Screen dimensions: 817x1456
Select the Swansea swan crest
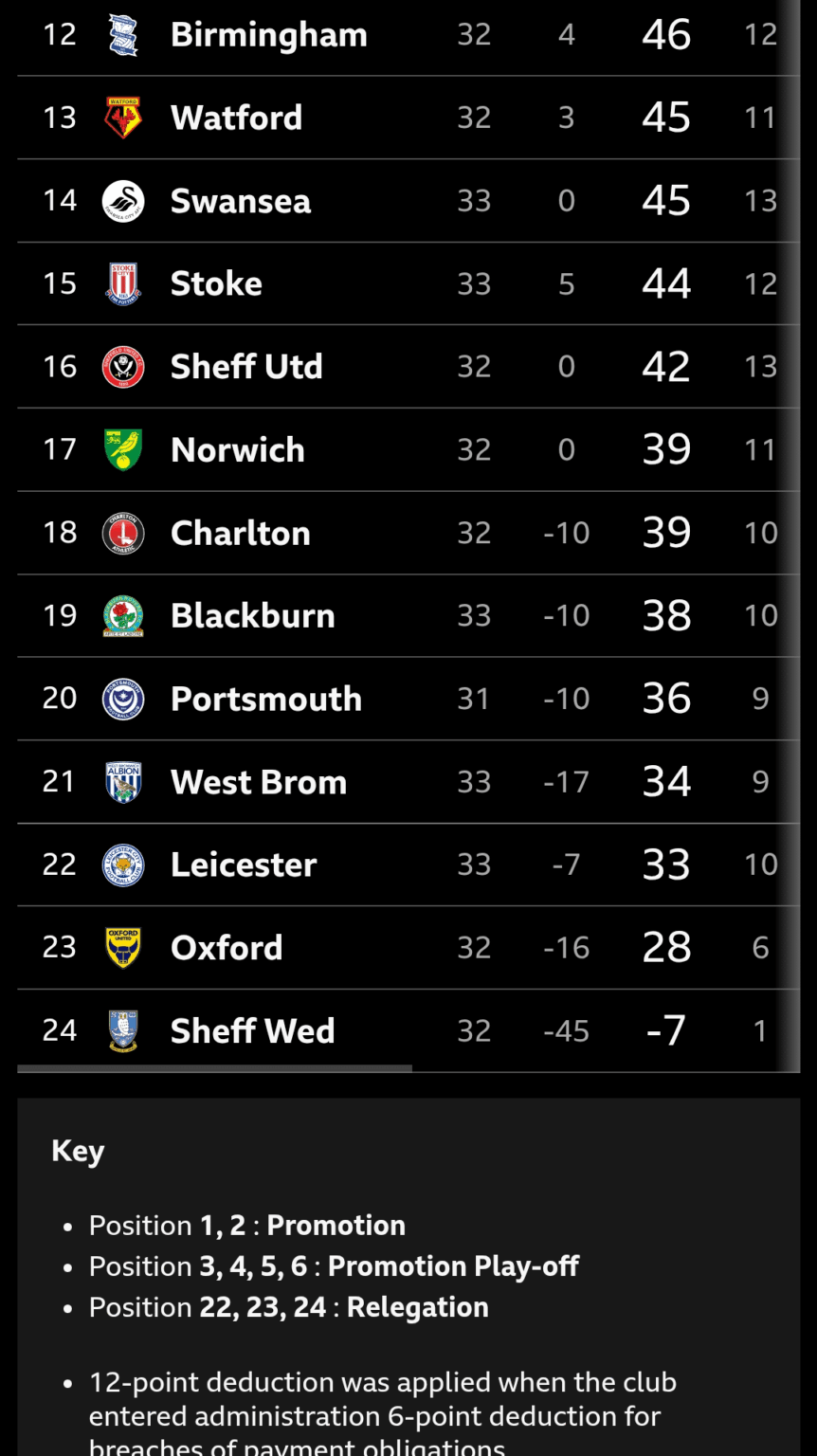coord(122,200)
